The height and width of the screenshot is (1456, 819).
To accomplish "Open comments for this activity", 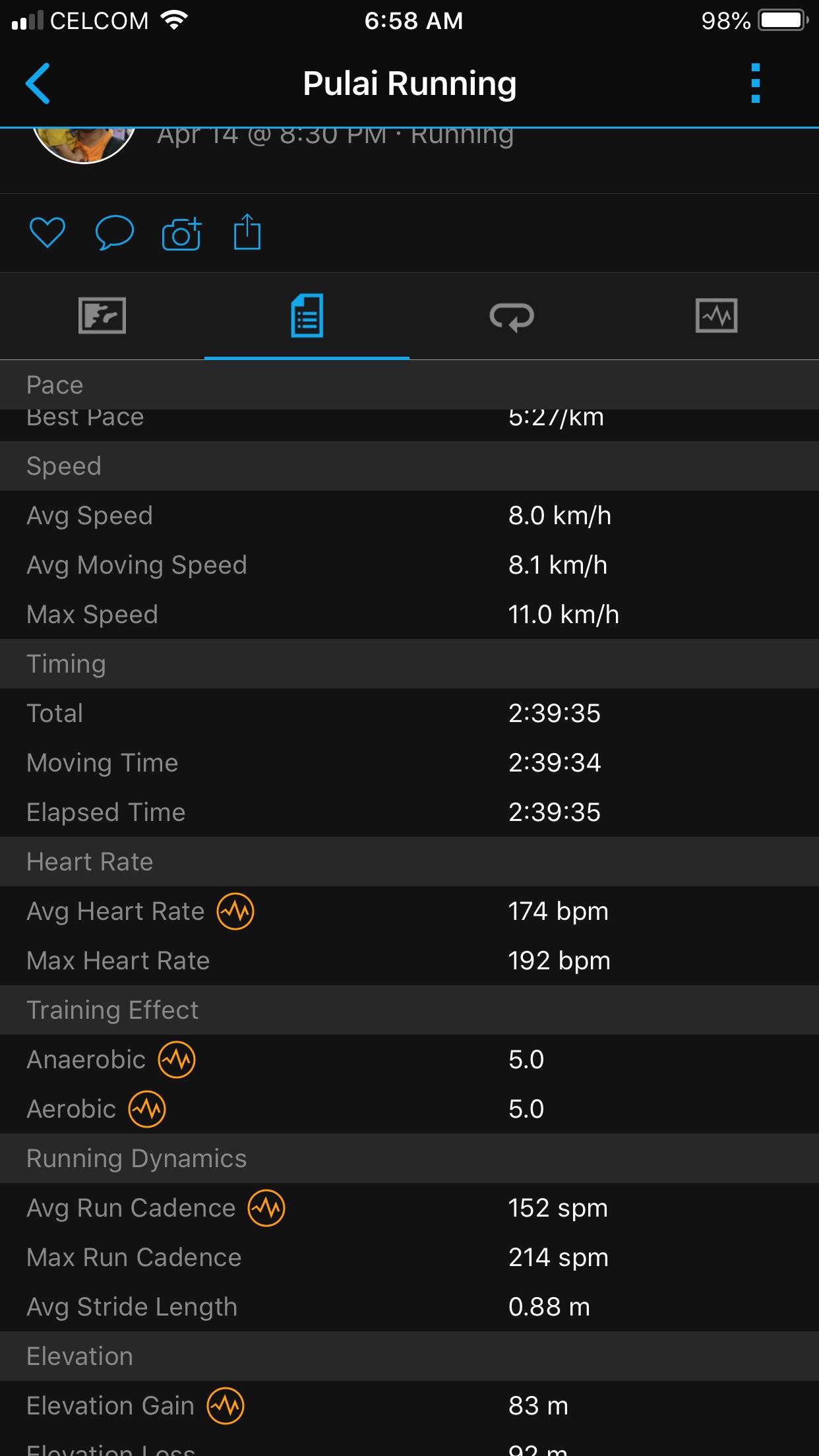I will [114, 233].
